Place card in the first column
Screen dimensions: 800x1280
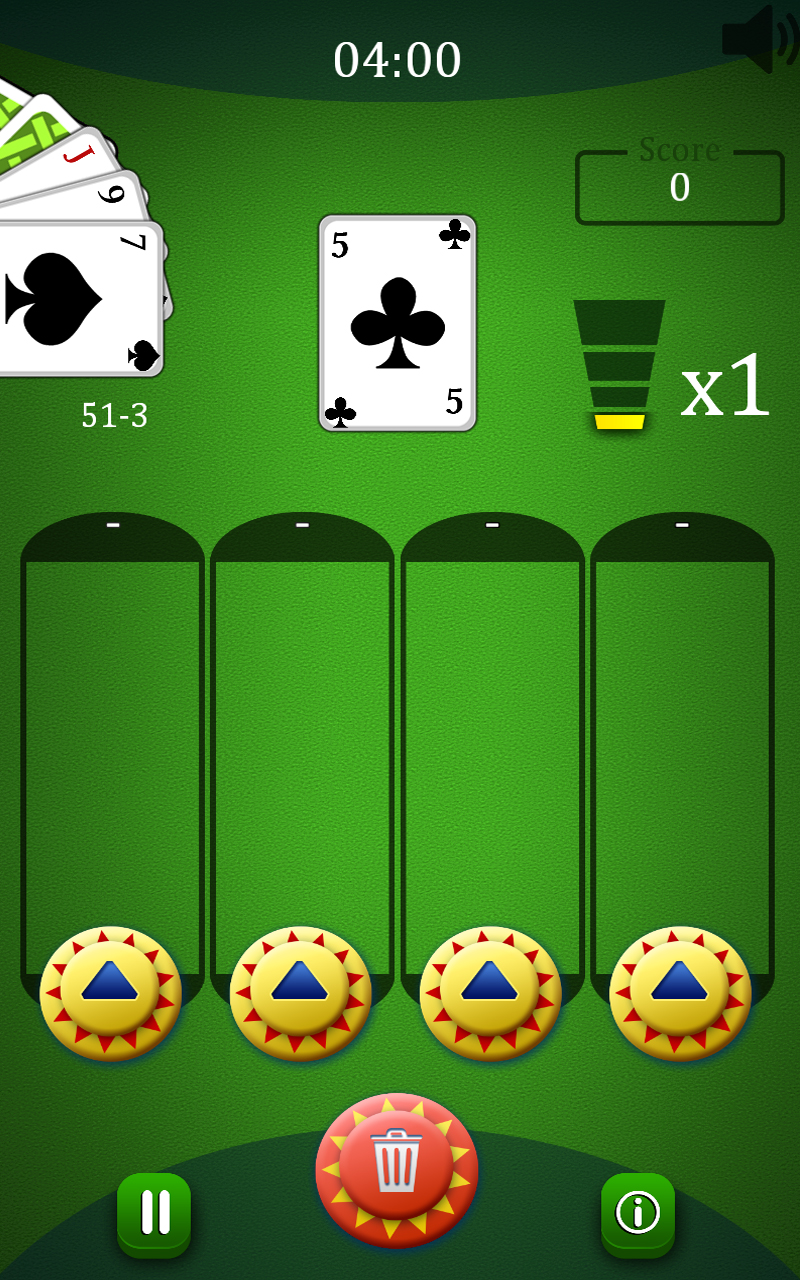click(110, 992)
